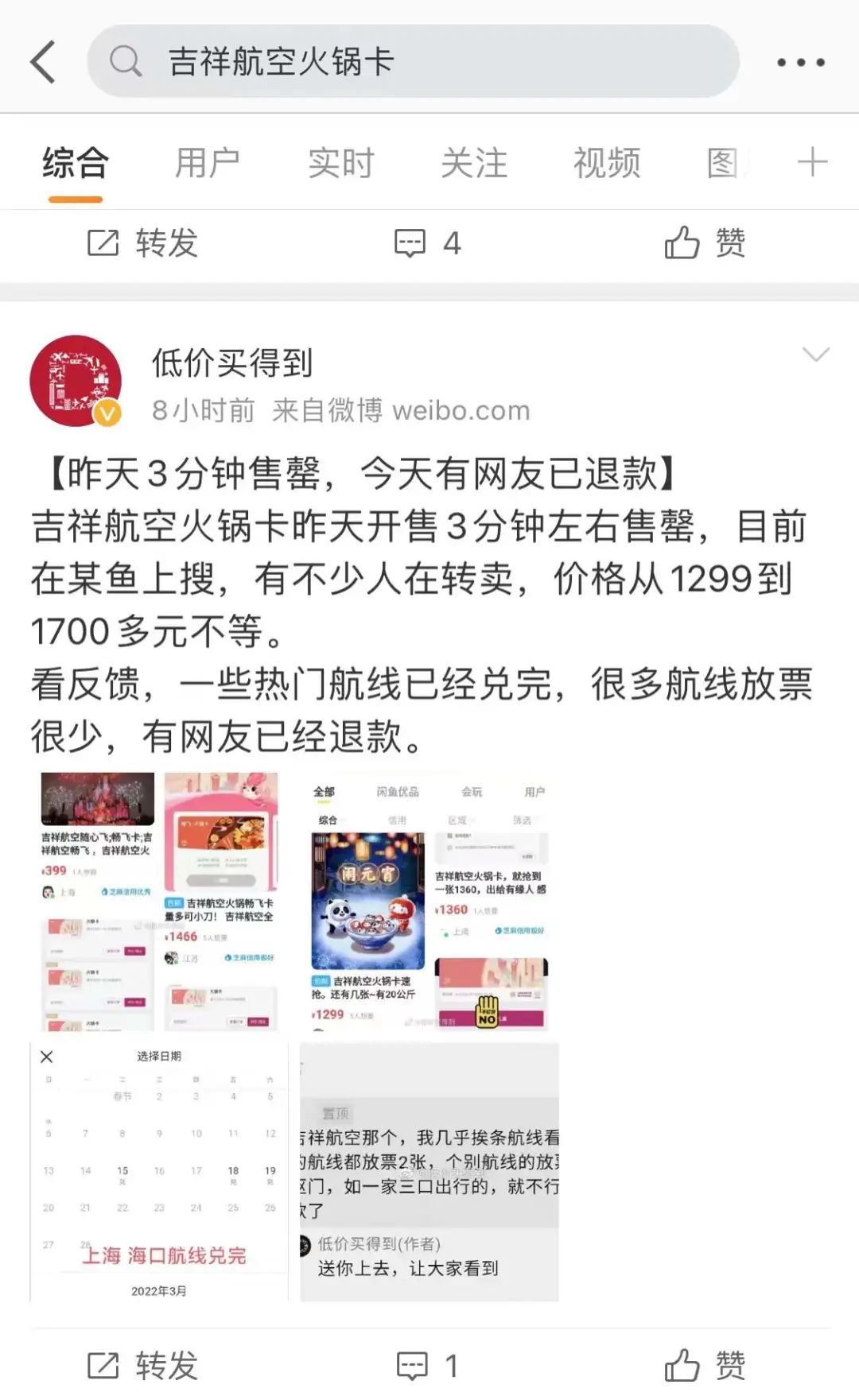This screenshot has width=859, height=1400.
Task: Open the 选择日期 calendar image
Action: pos(159,1172)
